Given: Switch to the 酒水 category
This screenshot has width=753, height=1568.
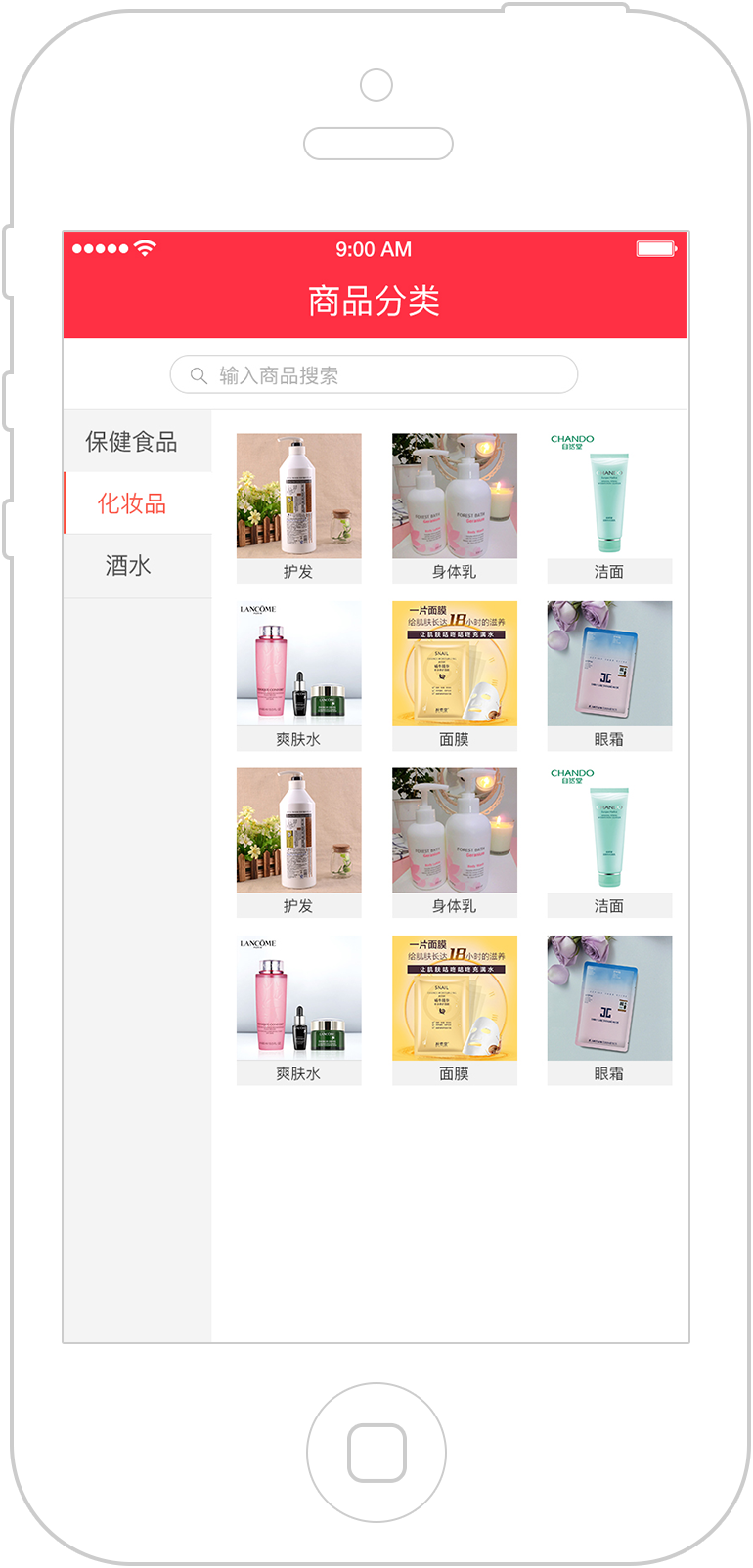Looking at the screenshot, I should click(128, 566).
